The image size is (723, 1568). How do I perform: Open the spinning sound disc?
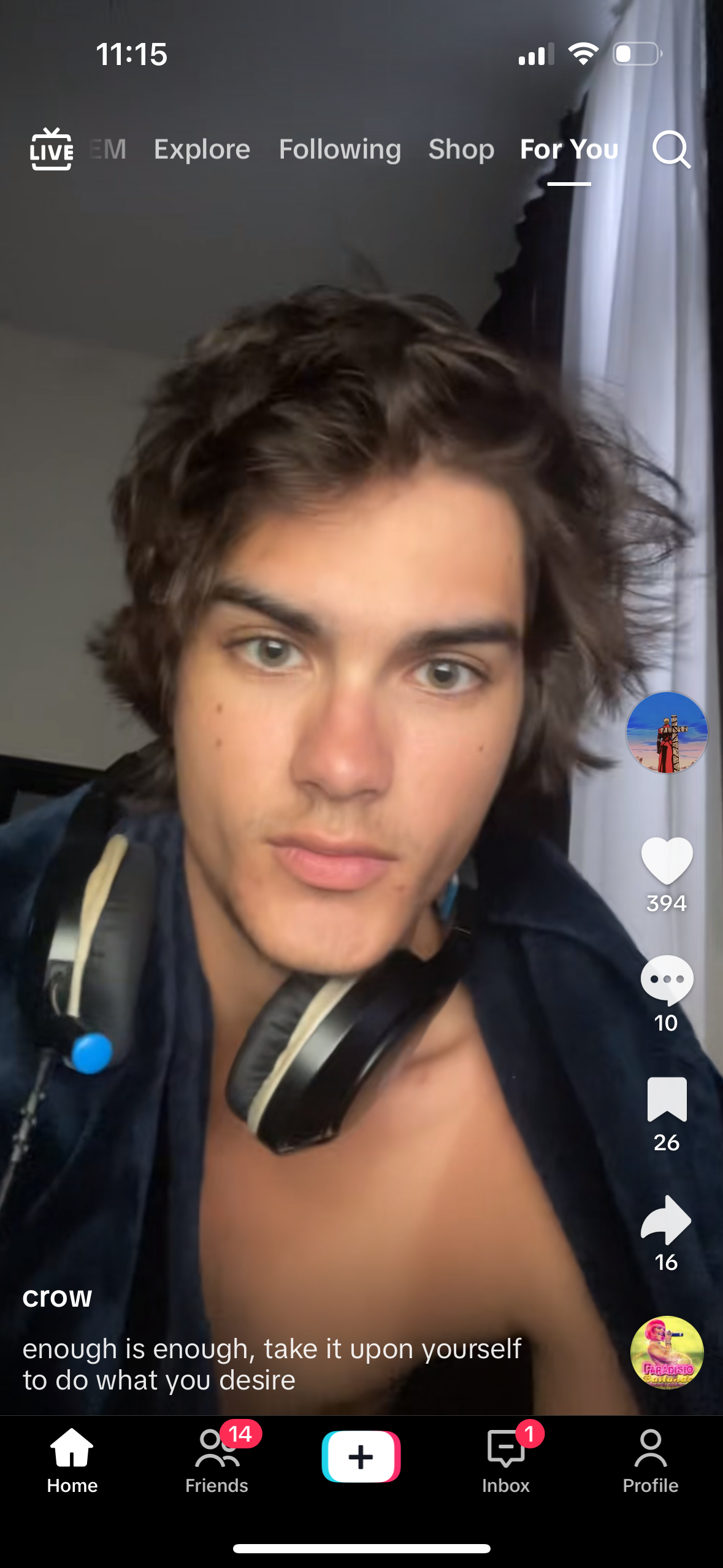click(667, 1352)
